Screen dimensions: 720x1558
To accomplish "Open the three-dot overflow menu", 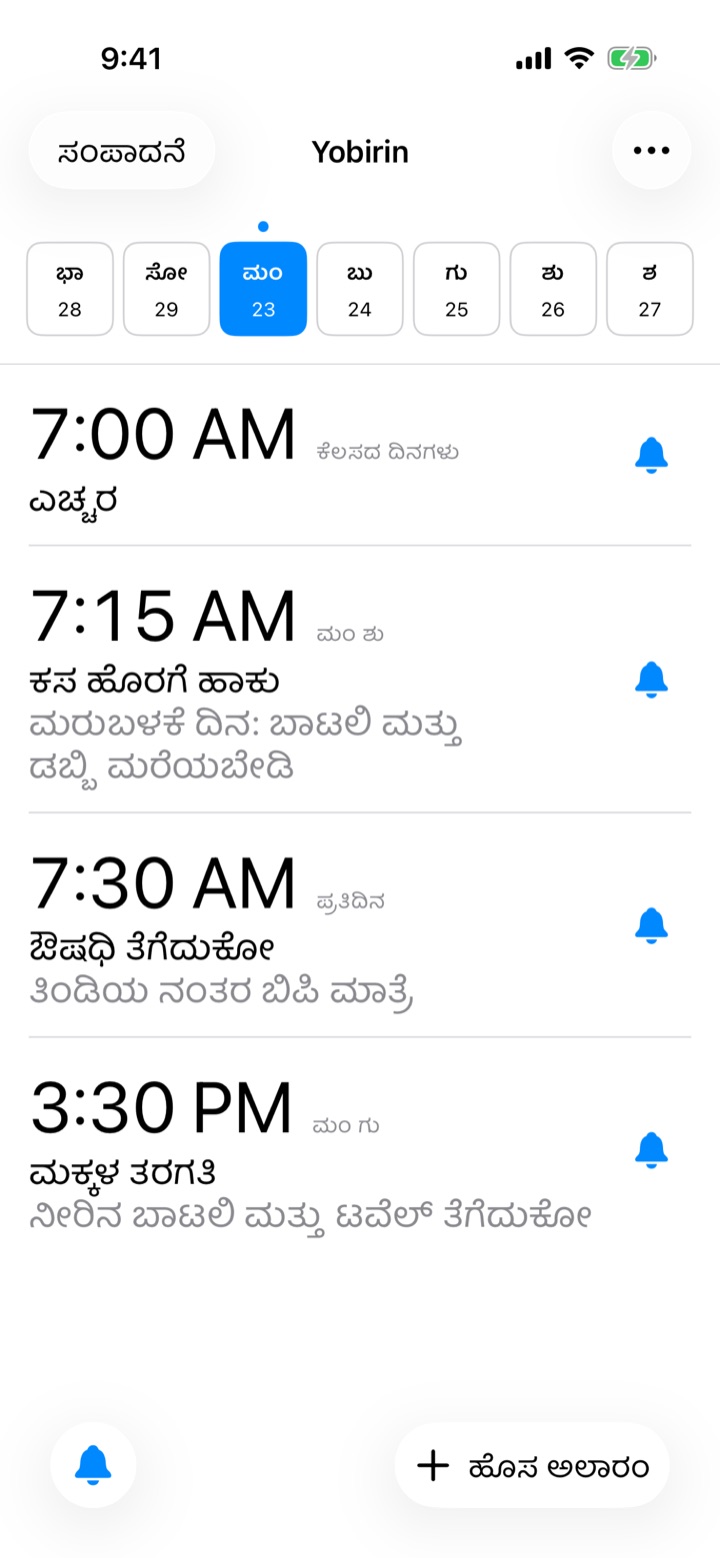I will [651, 151].
